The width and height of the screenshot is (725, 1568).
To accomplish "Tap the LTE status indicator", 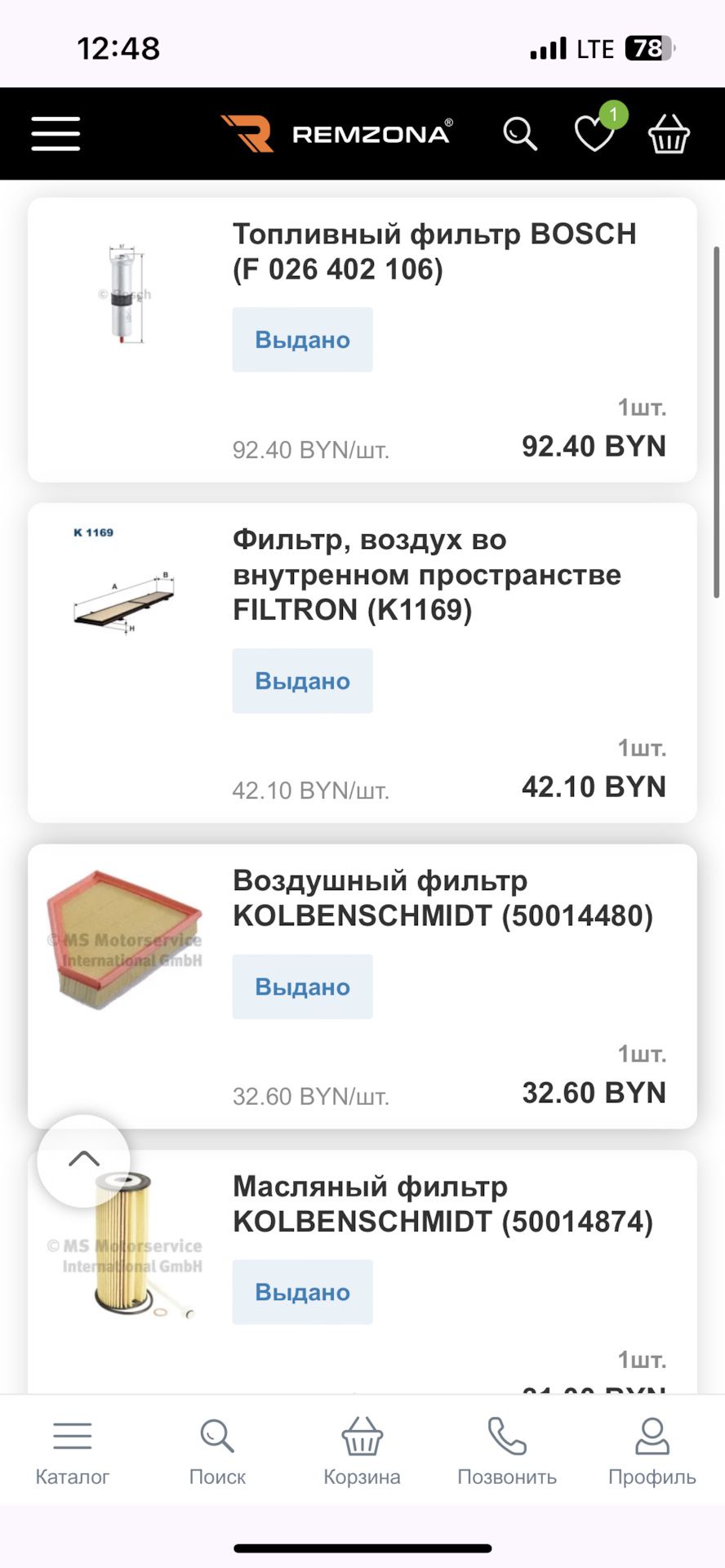I will click(x=594, y=47).
